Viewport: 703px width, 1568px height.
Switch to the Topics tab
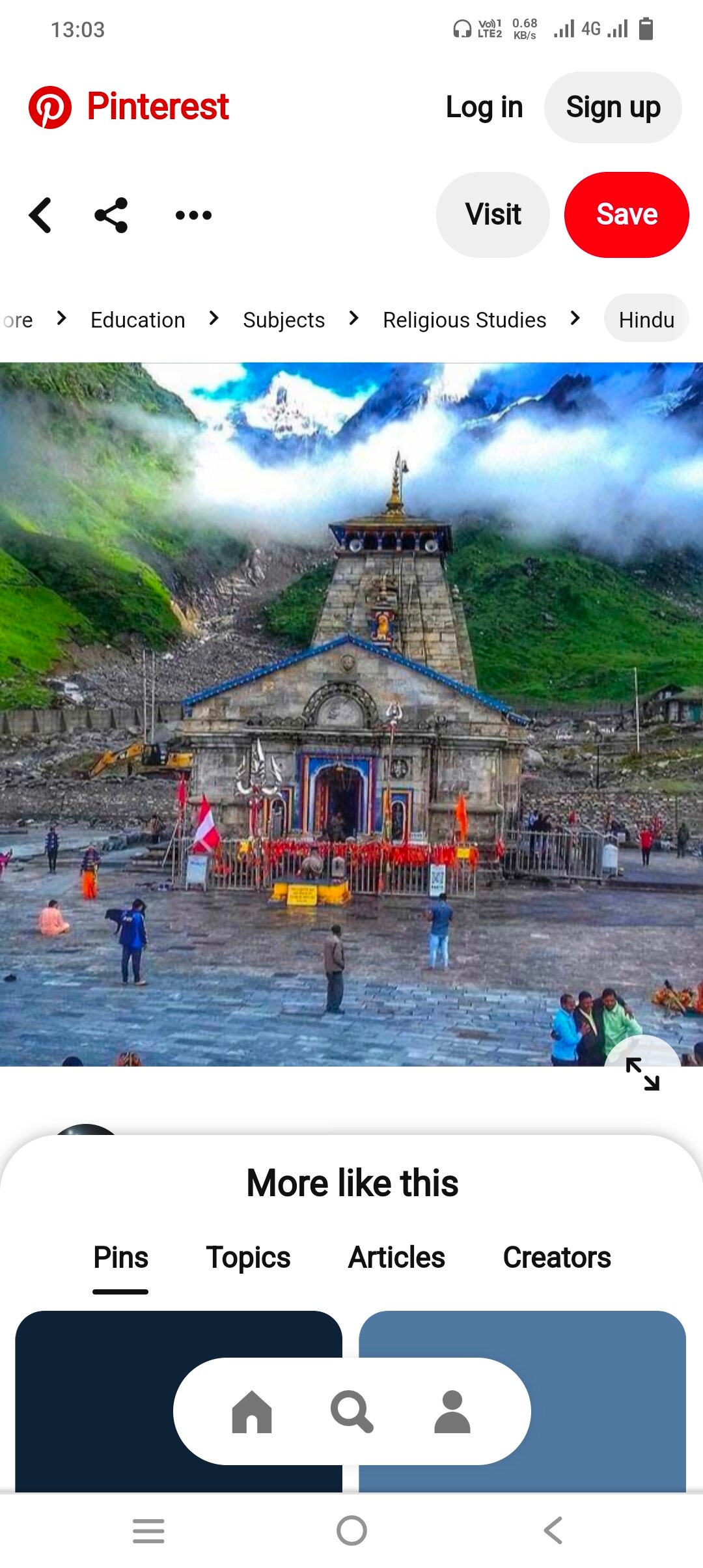point(248,1257)
